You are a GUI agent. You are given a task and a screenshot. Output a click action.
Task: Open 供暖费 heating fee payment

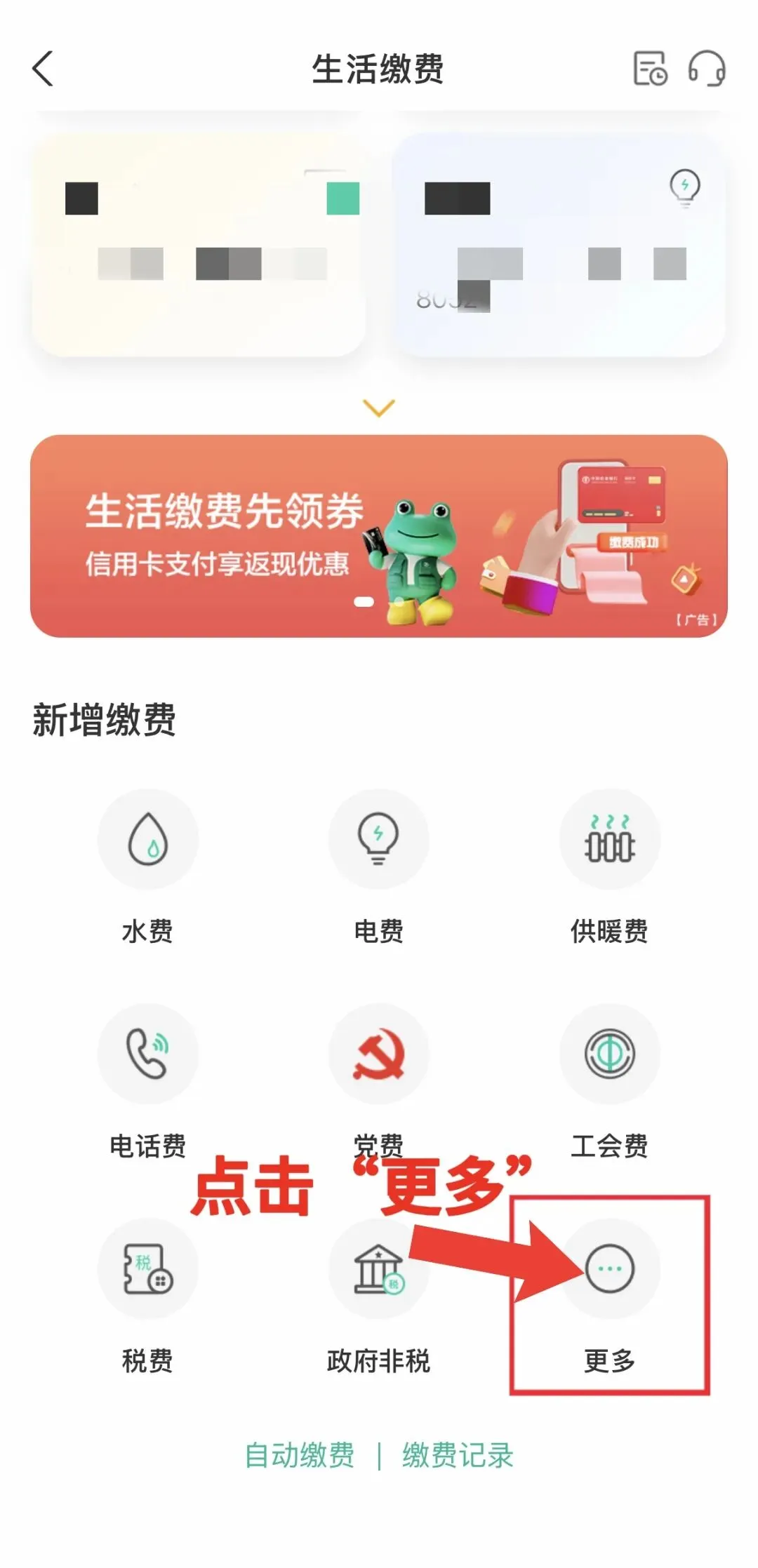click(x=609, y=868)
